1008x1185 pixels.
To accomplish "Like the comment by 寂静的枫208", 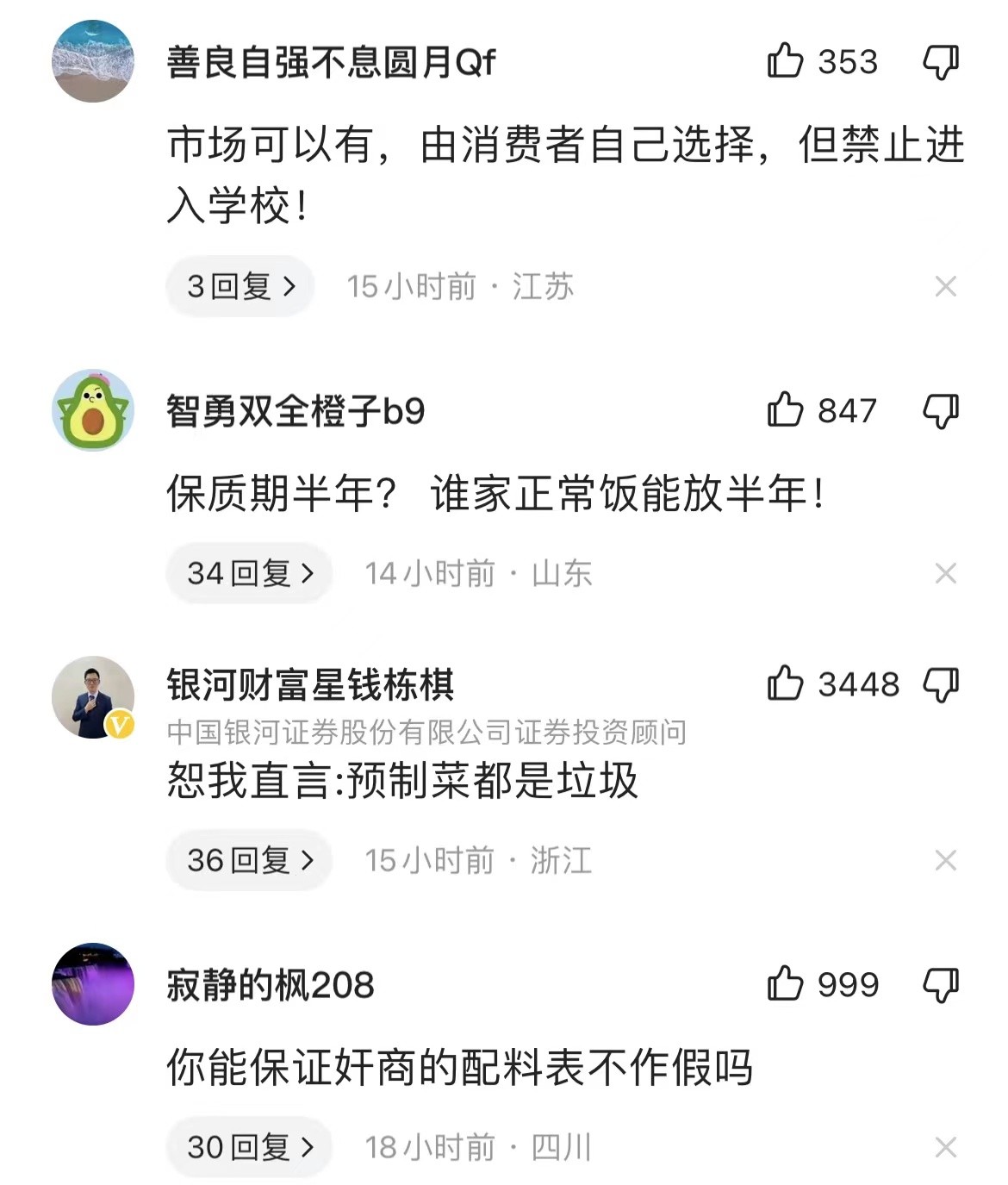I will (785, 984).
